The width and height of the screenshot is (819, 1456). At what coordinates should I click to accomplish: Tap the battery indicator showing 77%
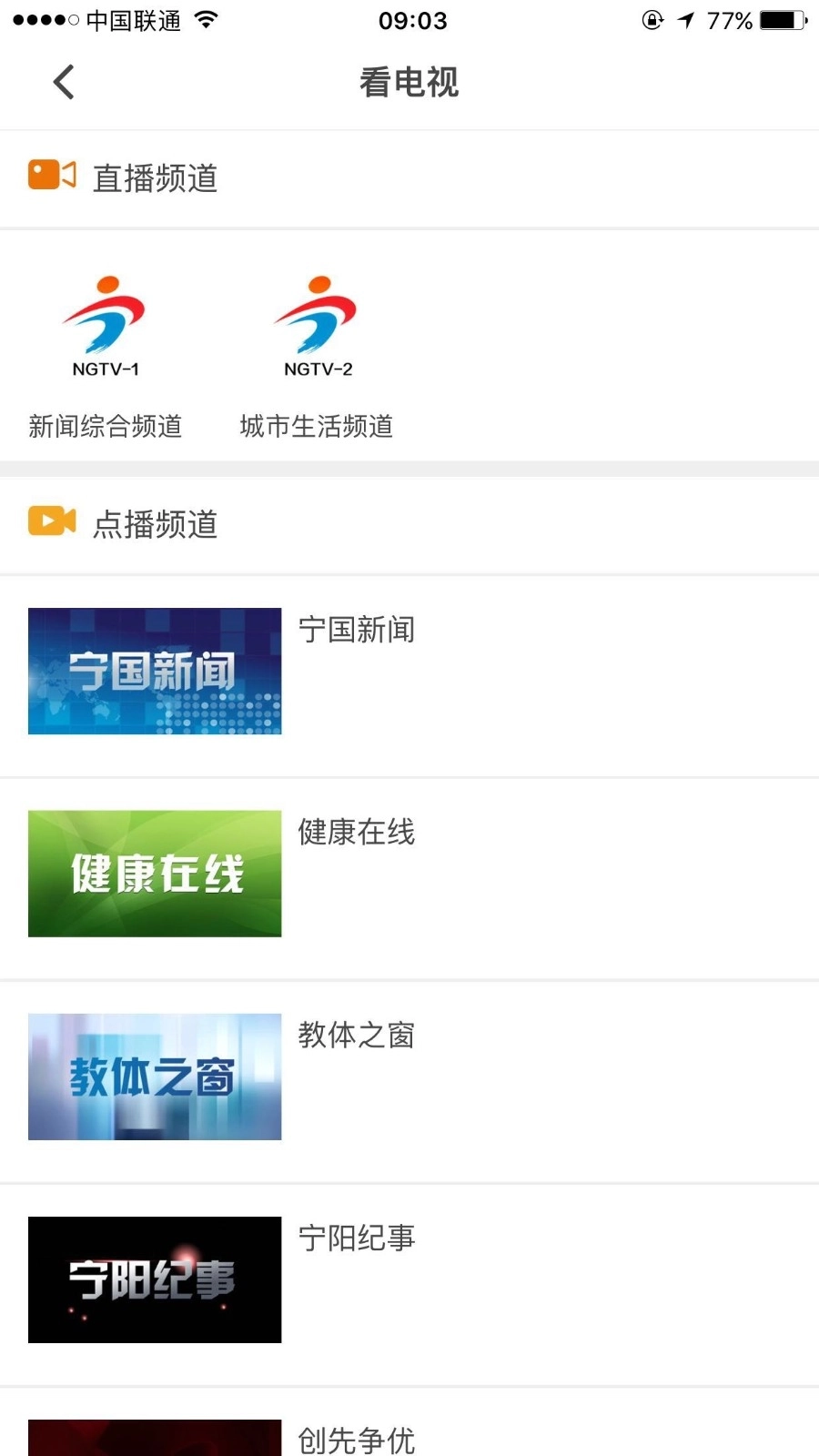tap(778, 19)
